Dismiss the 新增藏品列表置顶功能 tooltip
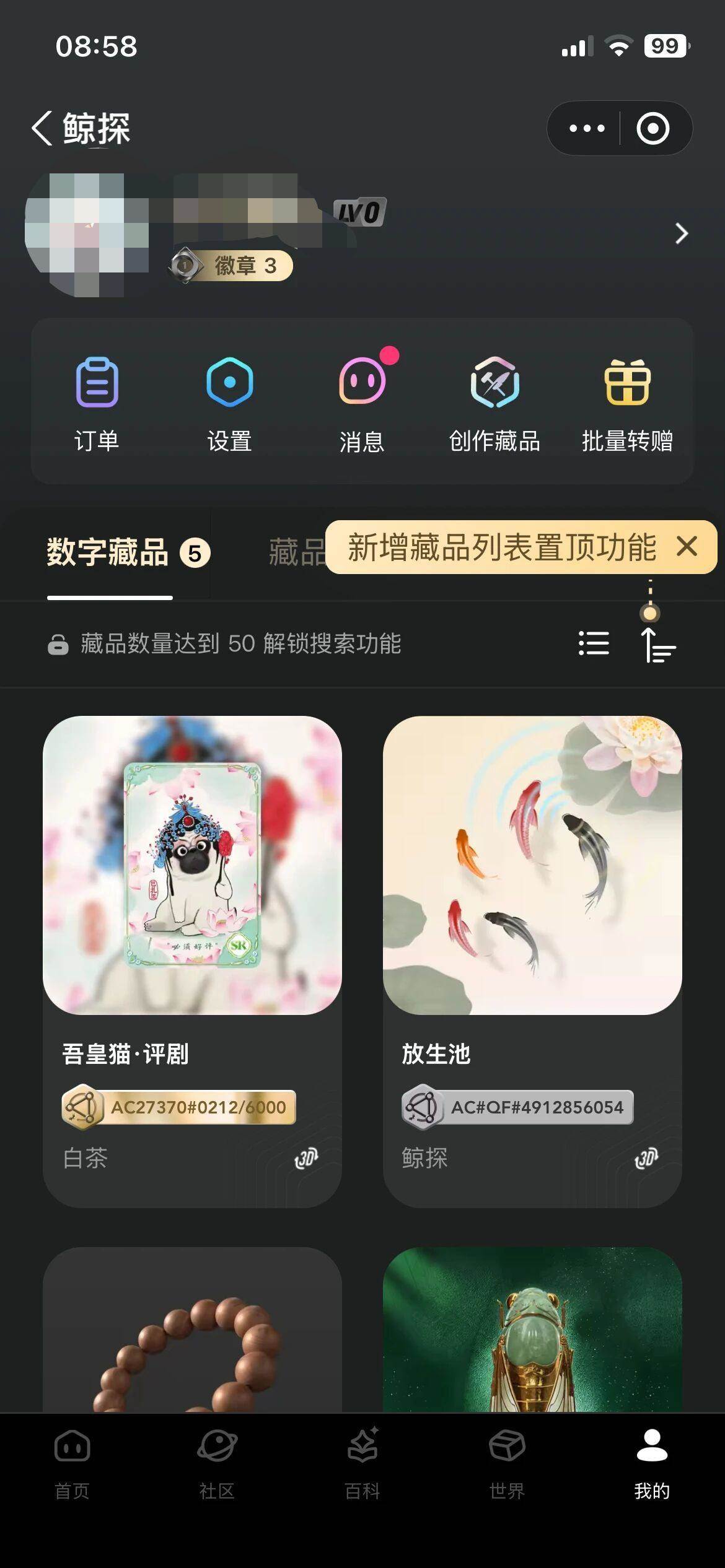The height and width of the screenshot is (1568, 725). (x=687, y=547)
